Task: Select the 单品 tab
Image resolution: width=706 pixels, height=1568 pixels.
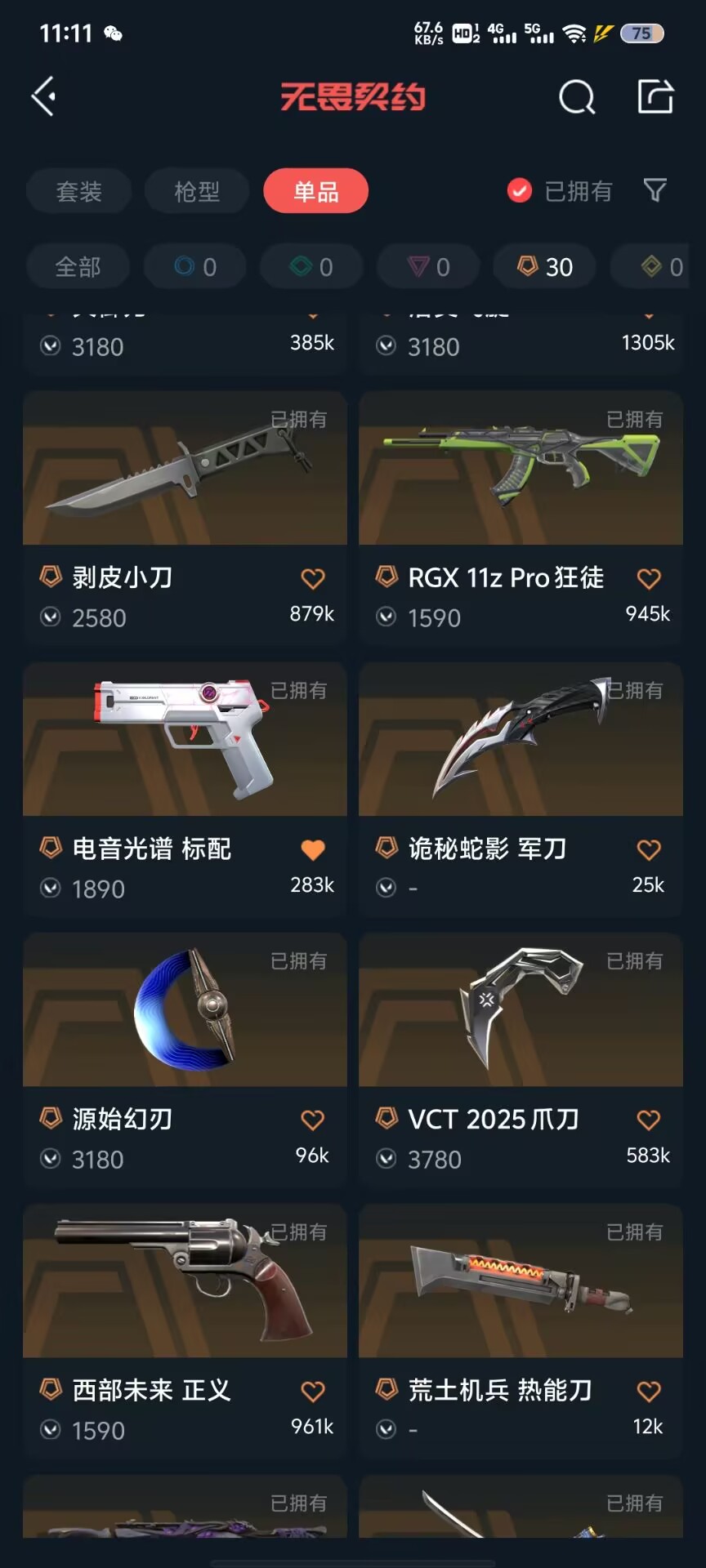Action: [315, 191]
